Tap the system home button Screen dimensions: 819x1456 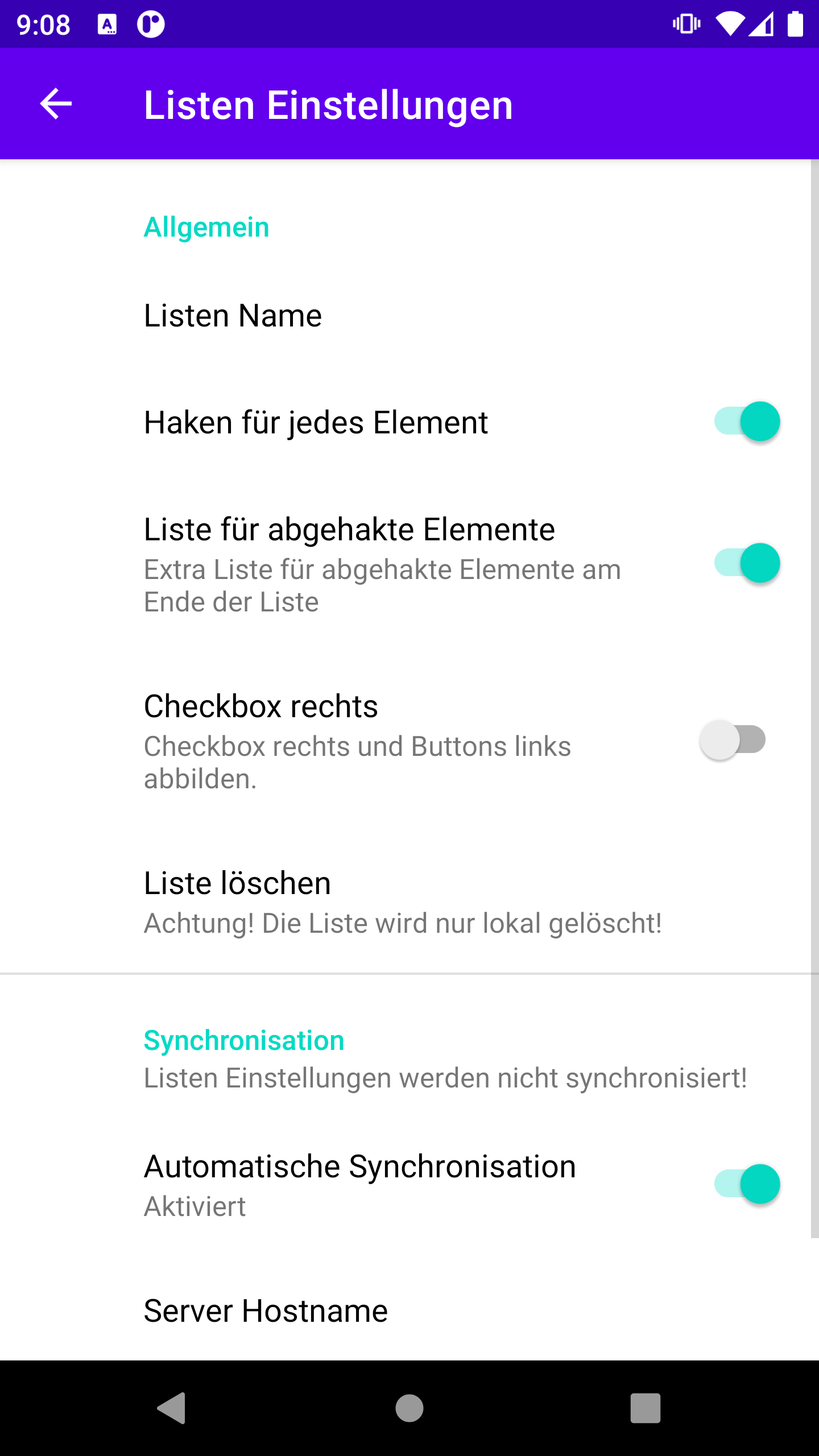409,1408
